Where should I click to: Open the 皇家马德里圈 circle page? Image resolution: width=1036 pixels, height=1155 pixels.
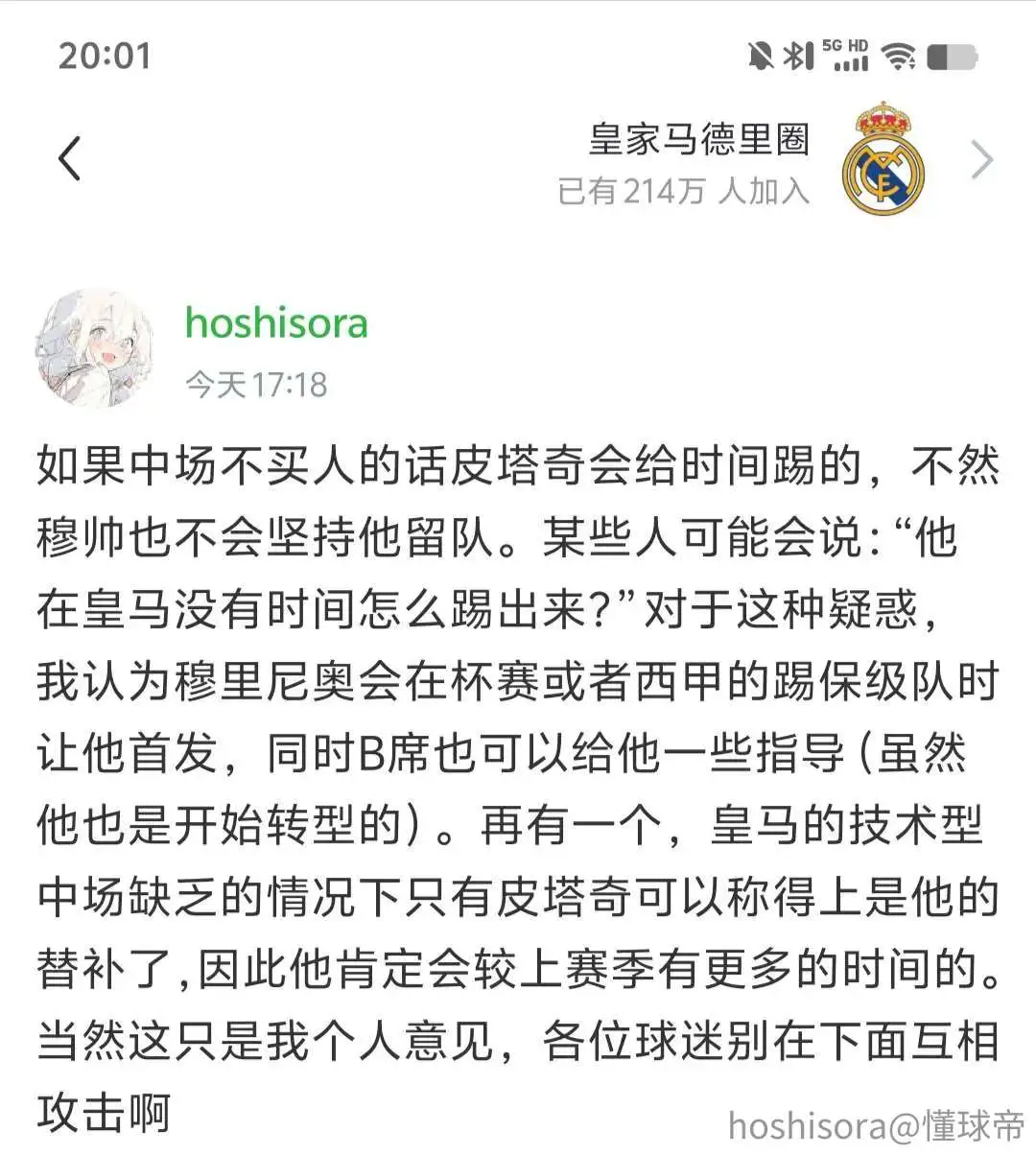pyautogui.click(x=699, y=141)
